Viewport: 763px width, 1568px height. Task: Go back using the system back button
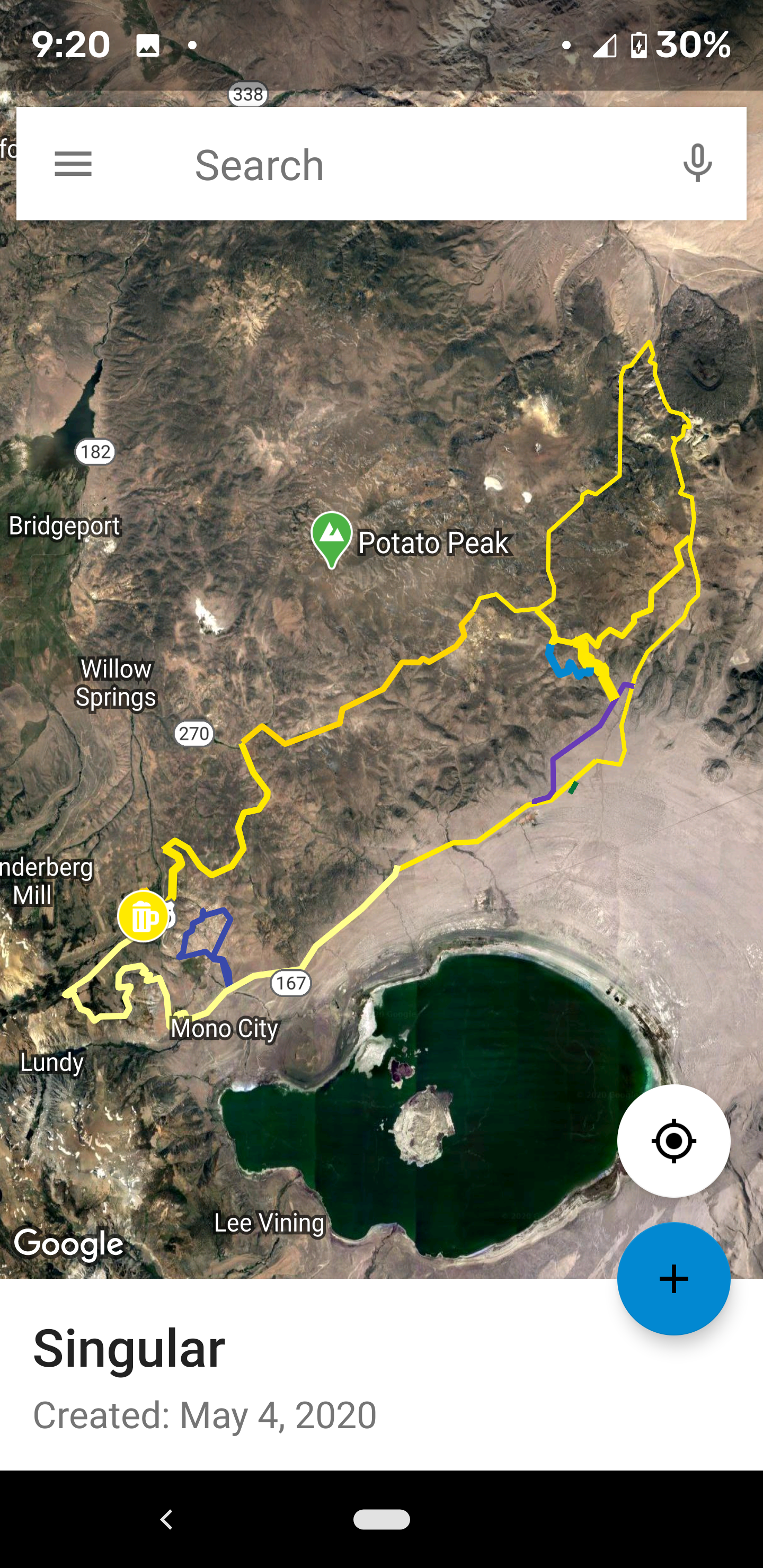(166, 1519)
